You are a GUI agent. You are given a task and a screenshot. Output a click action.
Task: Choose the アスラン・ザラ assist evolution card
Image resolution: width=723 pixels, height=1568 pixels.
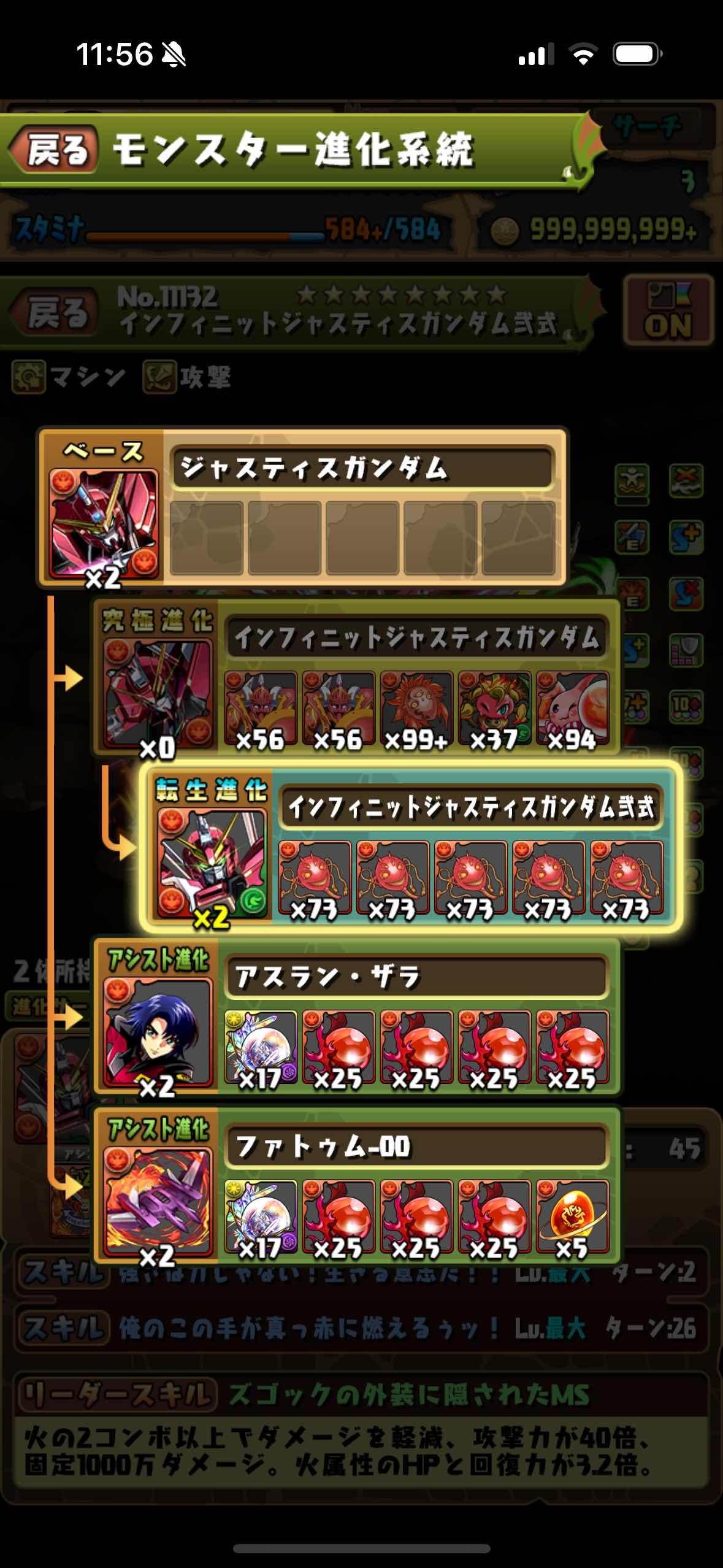pyautogui.click(x=357, y=1016)
